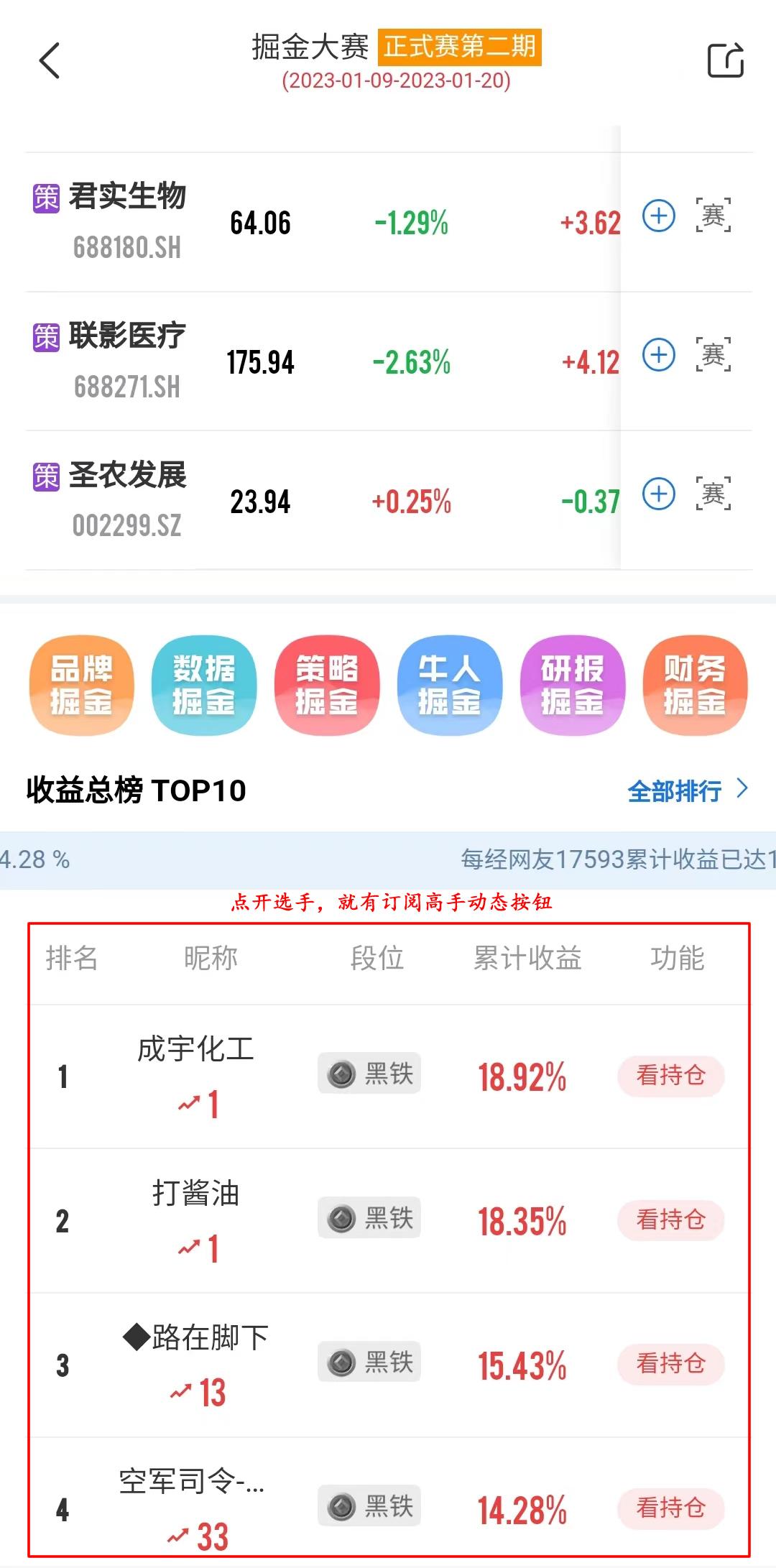Open 财务掘金

(695, 685)
